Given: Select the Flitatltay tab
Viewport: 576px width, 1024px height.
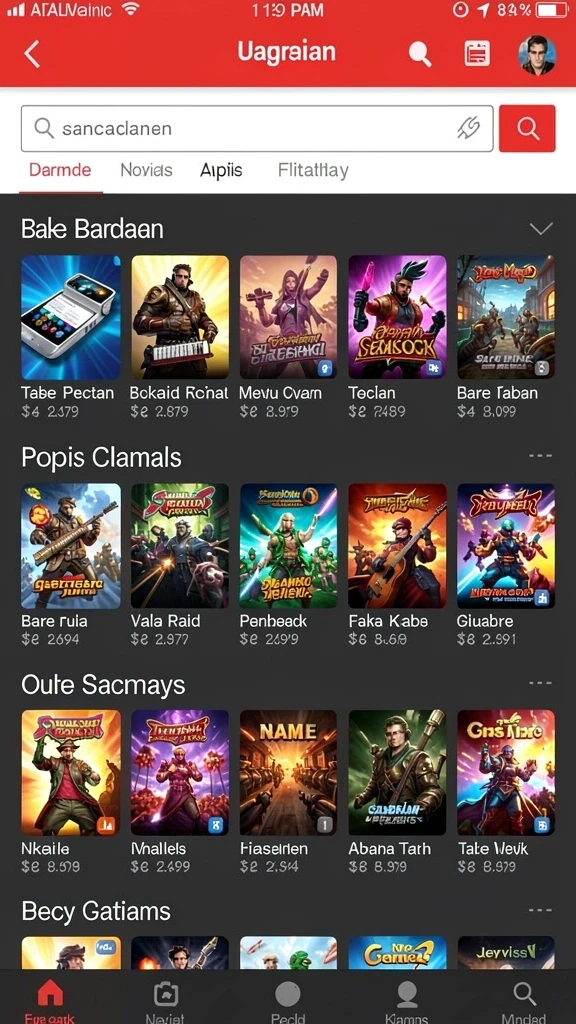Looking at the screenshot, I should (313, 170).
